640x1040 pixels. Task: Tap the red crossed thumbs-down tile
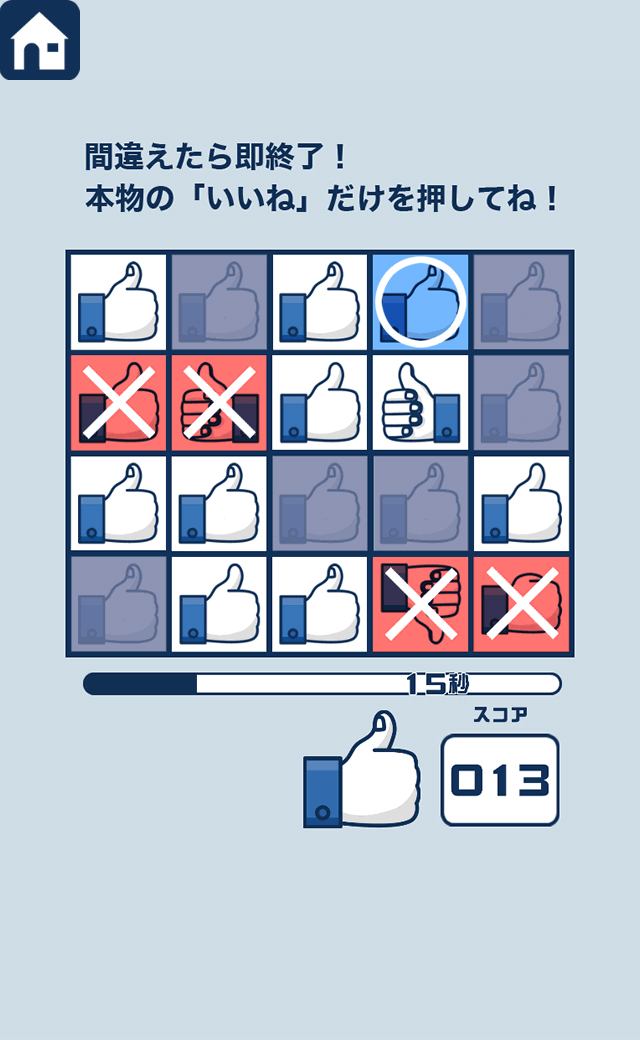click(420, 605)
